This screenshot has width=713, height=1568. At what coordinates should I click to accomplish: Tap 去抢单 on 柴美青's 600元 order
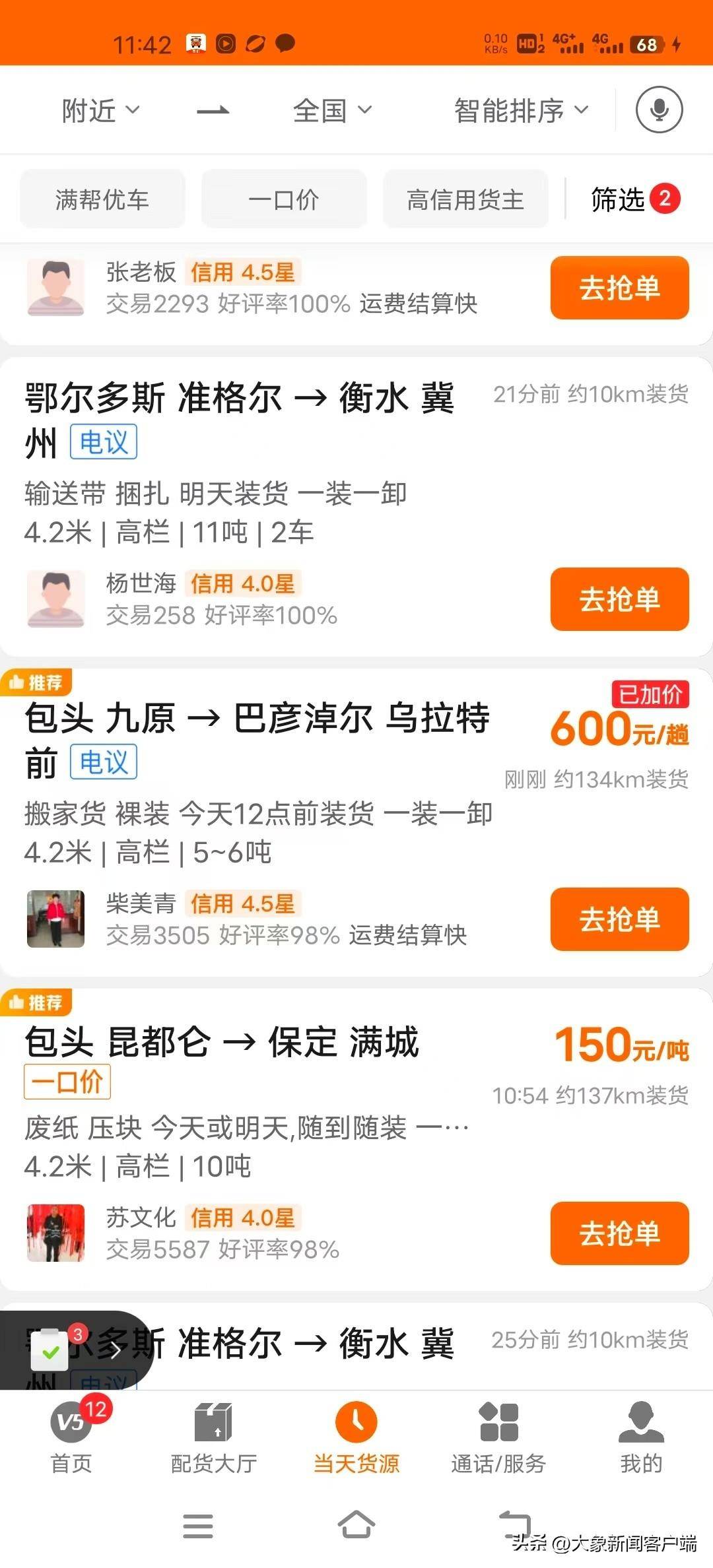[x=619, y=921]
